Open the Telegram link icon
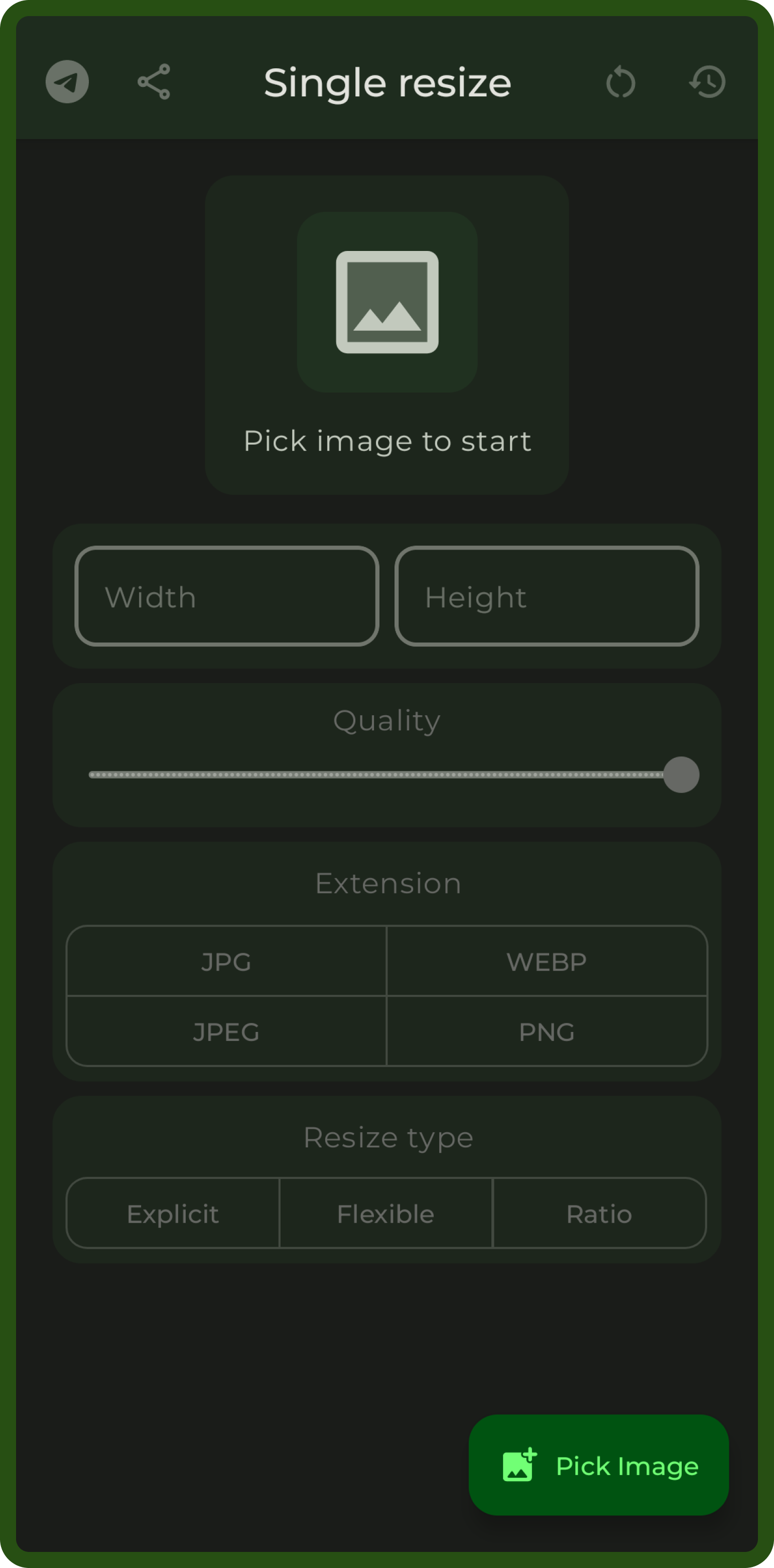The height and width of the screenshot is (1568, 774). click(67, 82)
